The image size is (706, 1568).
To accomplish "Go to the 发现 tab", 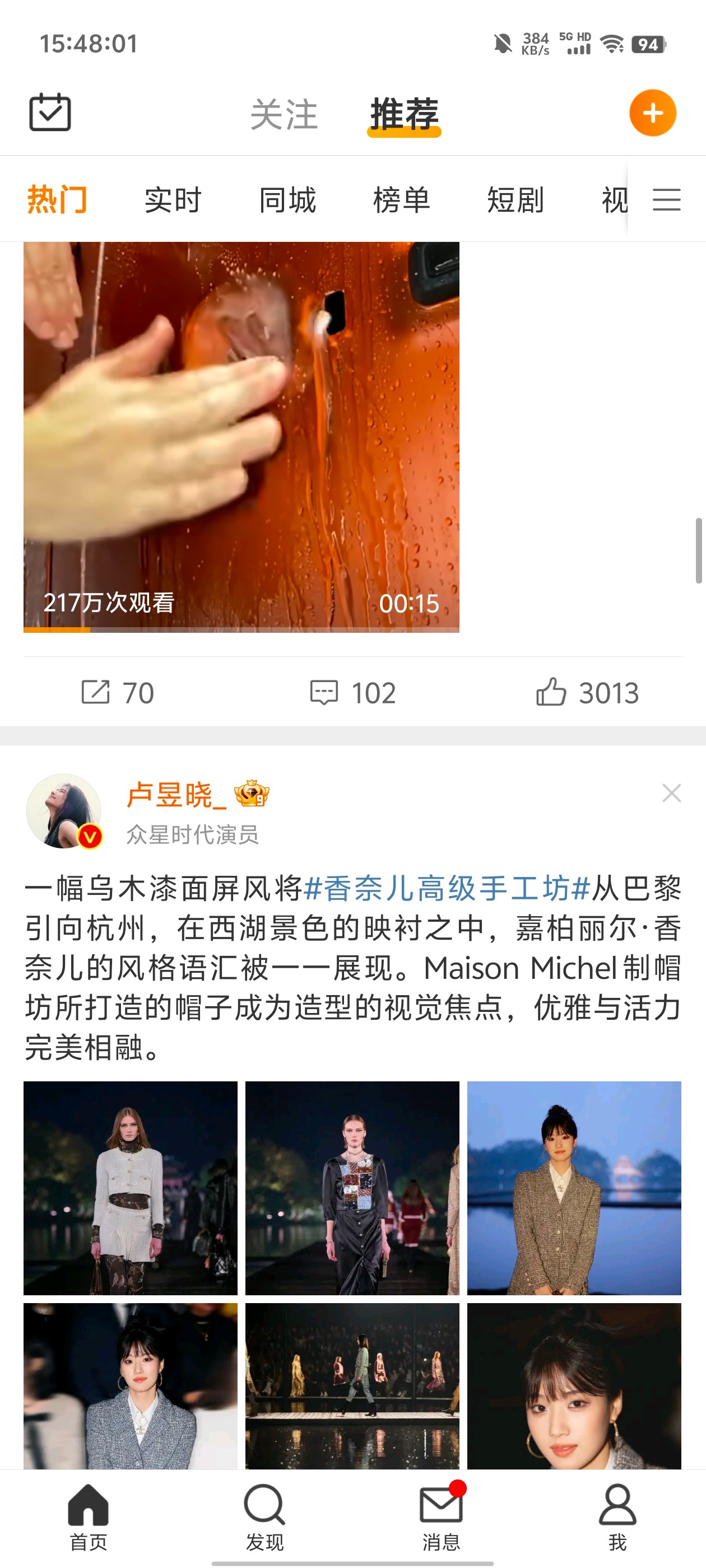I will 264,1516.
